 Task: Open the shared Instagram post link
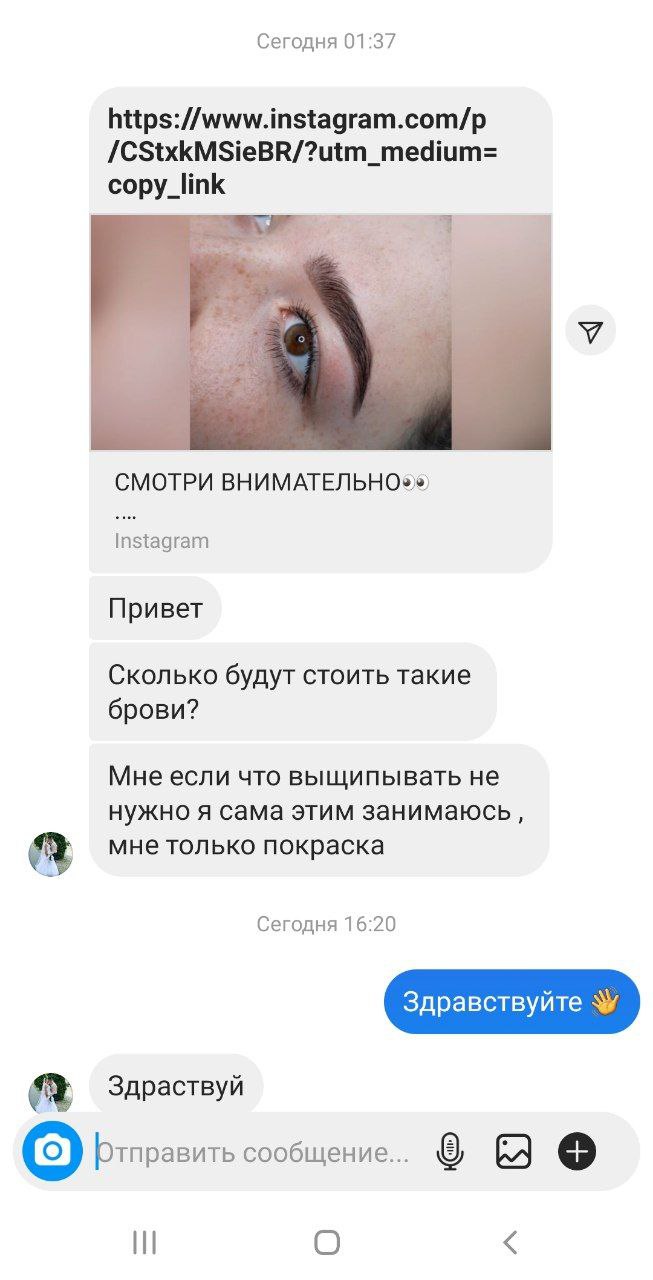click(x=302, y=152)
